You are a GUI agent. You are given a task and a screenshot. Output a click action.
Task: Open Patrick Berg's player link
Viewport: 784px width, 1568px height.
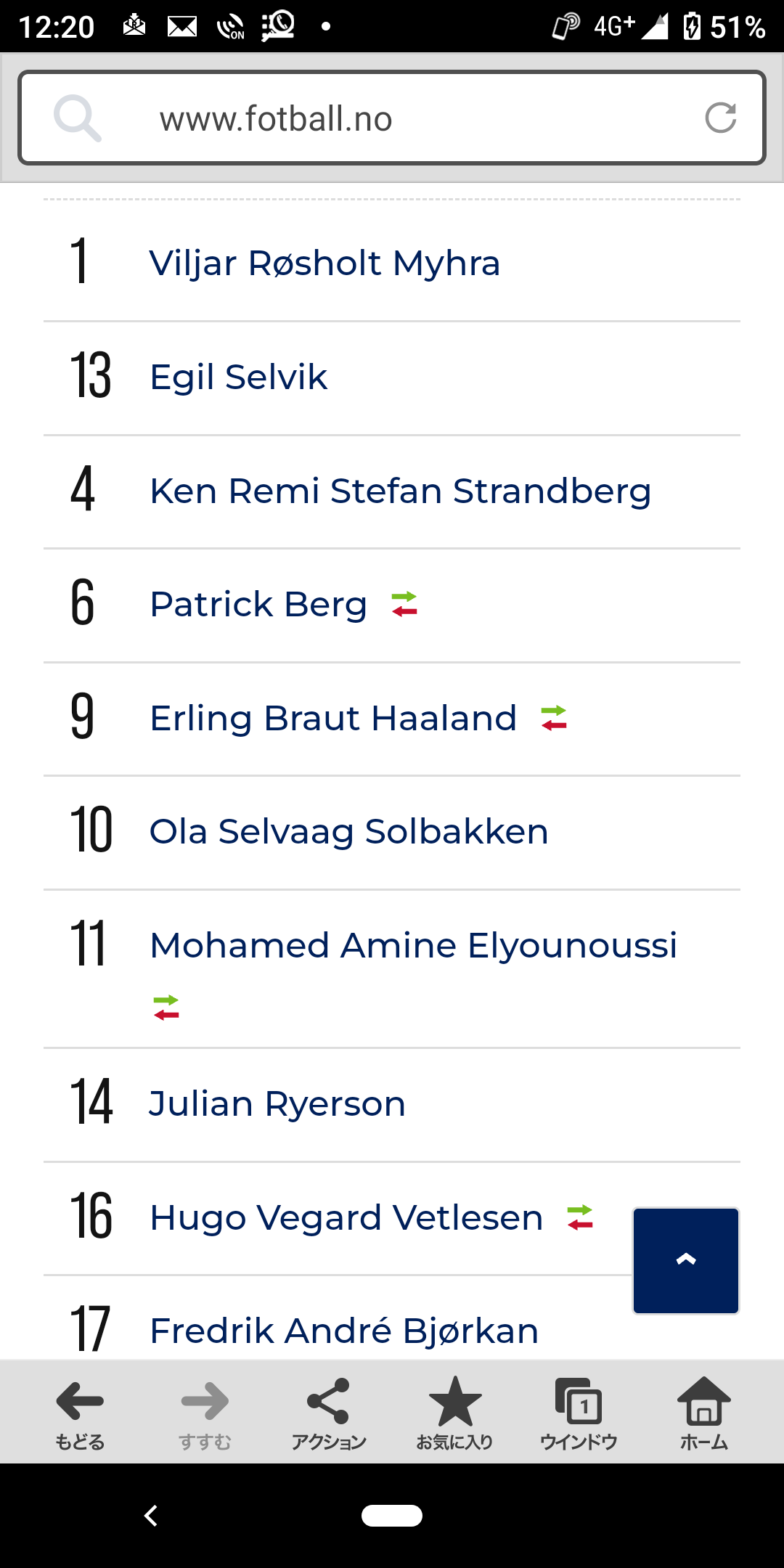point(258,605)
